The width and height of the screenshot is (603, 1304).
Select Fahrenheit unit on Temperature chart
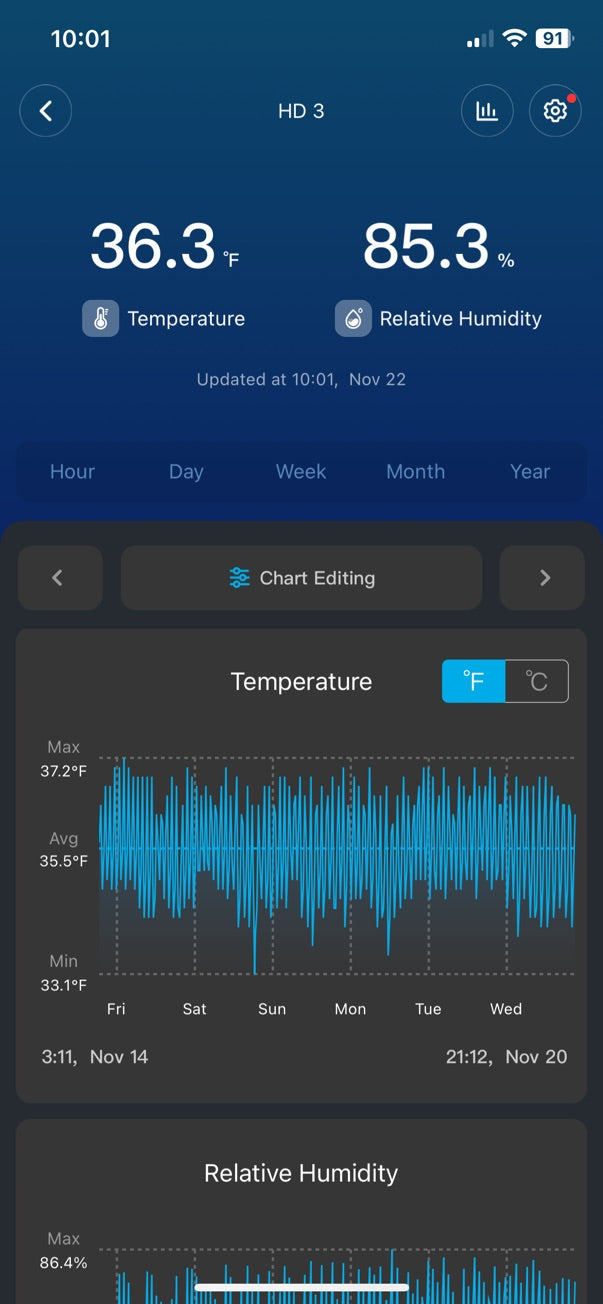point(474,682)
